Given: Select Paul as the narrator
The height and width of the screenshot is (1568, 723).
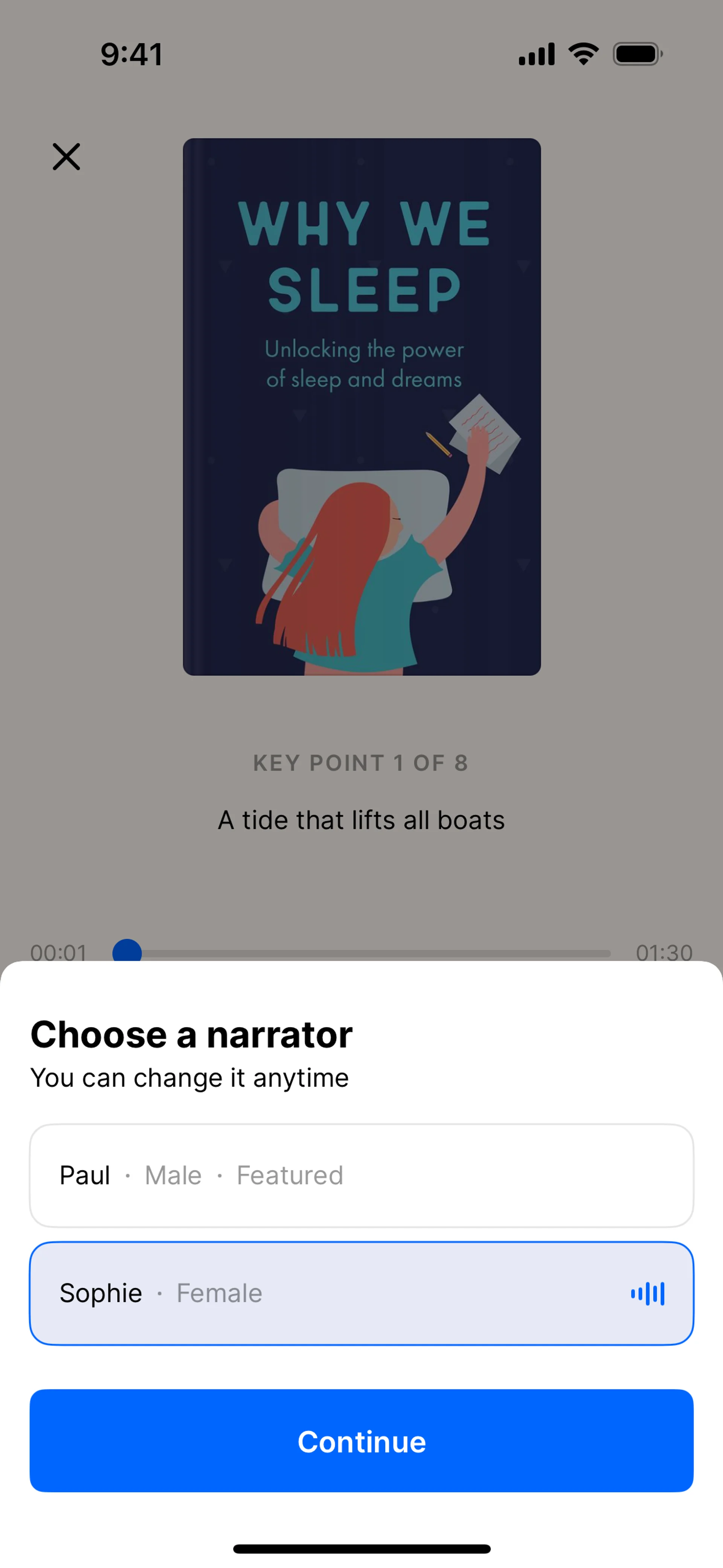Looking at the screenshot, I should (x=361, y=1175).
